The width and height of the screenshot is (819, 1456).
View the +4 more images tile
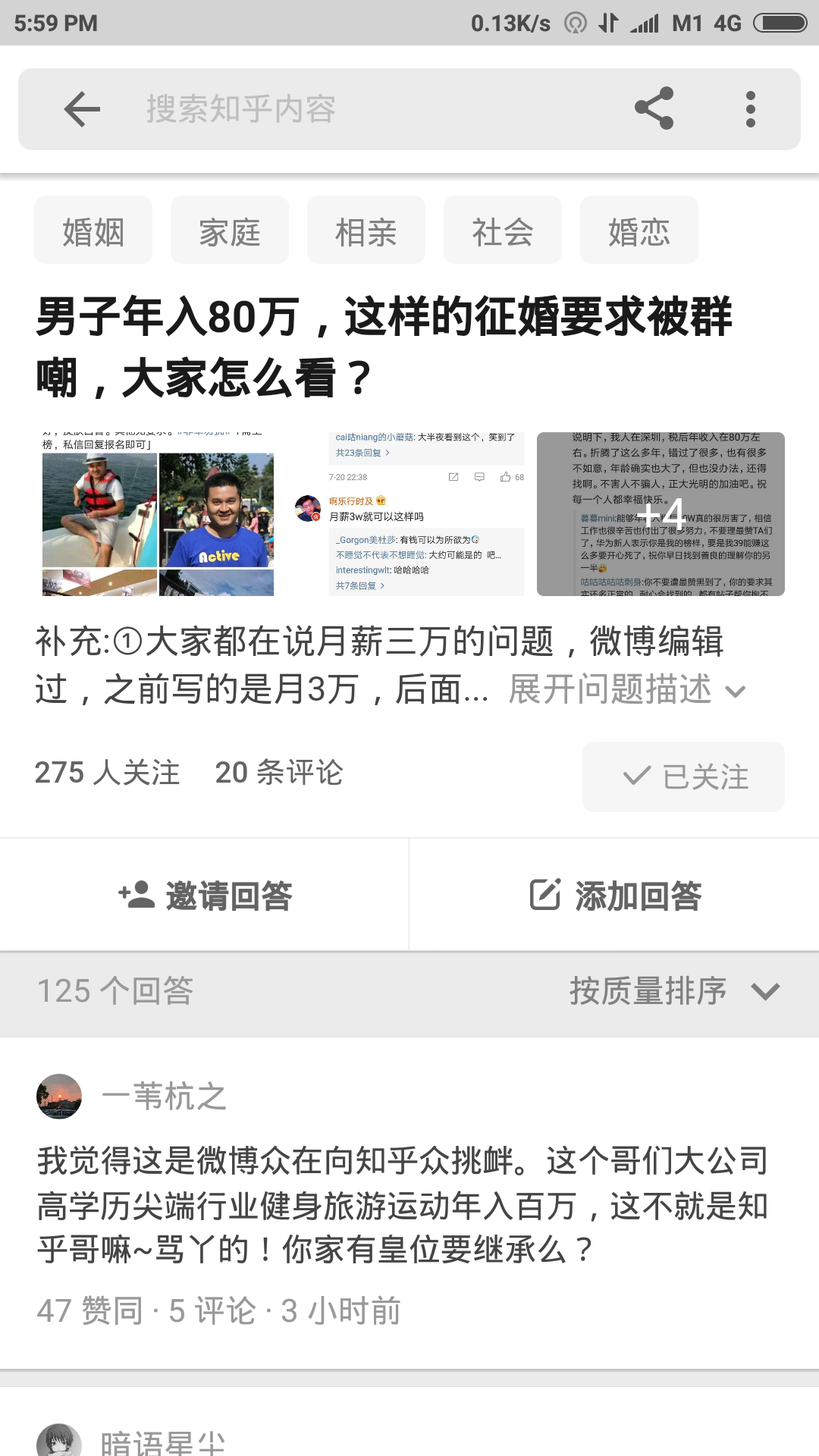661,514
